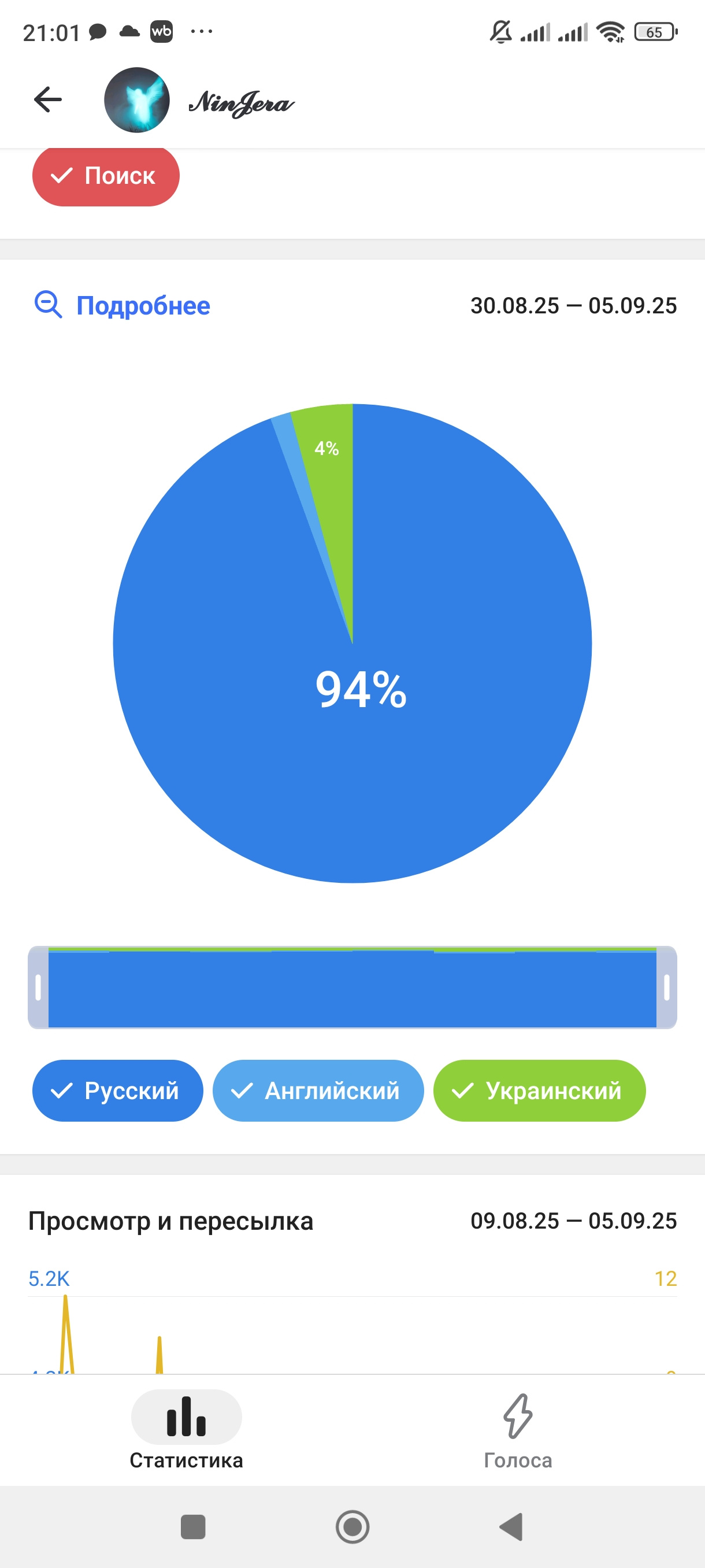Toggle the Английский language chip
This screenshot has height=1568, width=705.
[x=317, y=1090]
